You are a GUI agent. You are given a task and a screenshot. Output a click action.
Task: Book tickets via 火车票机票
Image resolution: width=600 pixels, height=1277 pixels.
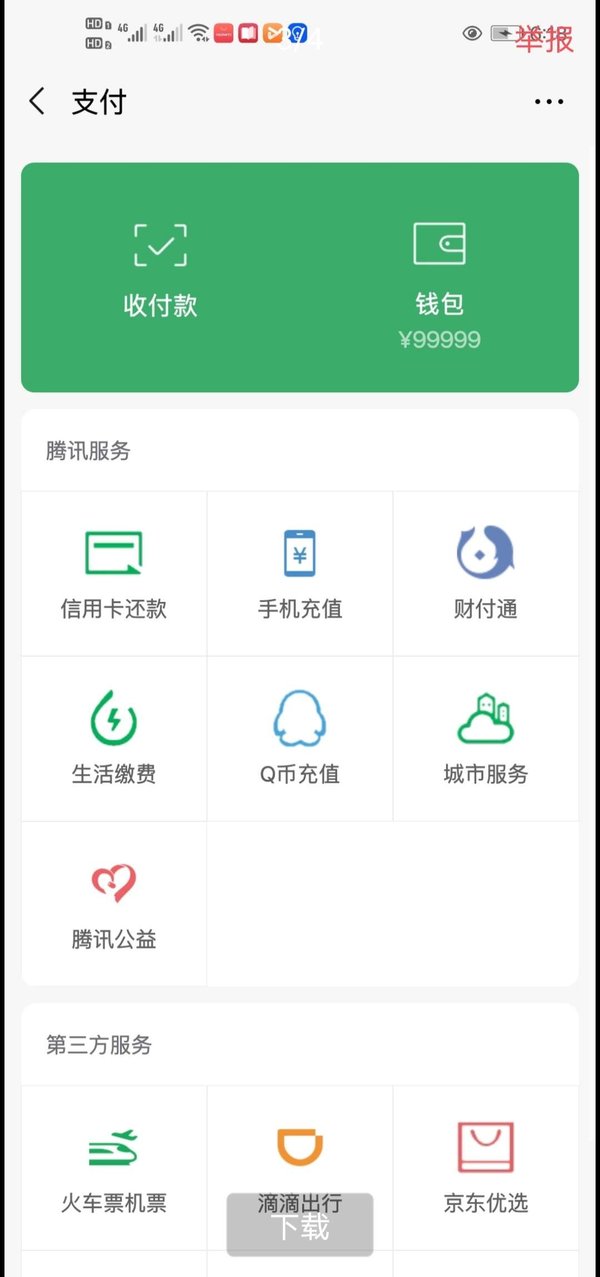point(114,1165)
